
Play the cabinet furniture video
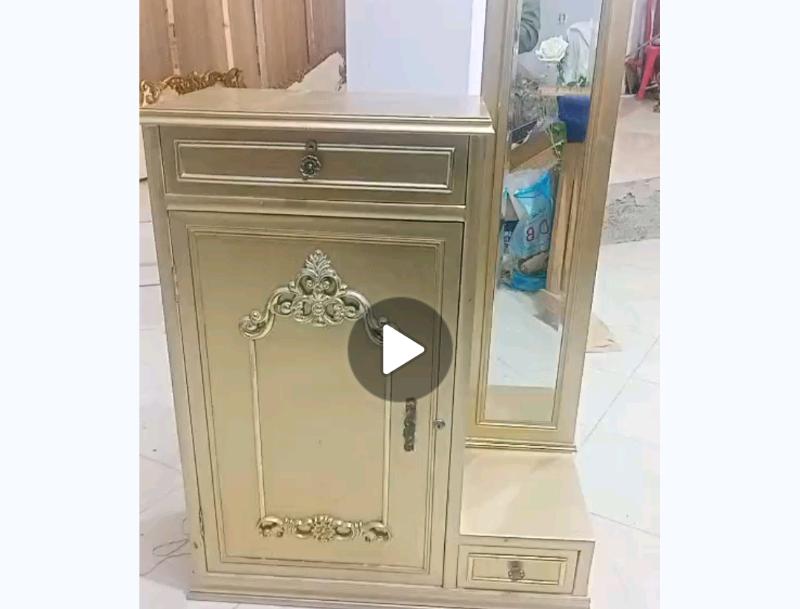400,349
